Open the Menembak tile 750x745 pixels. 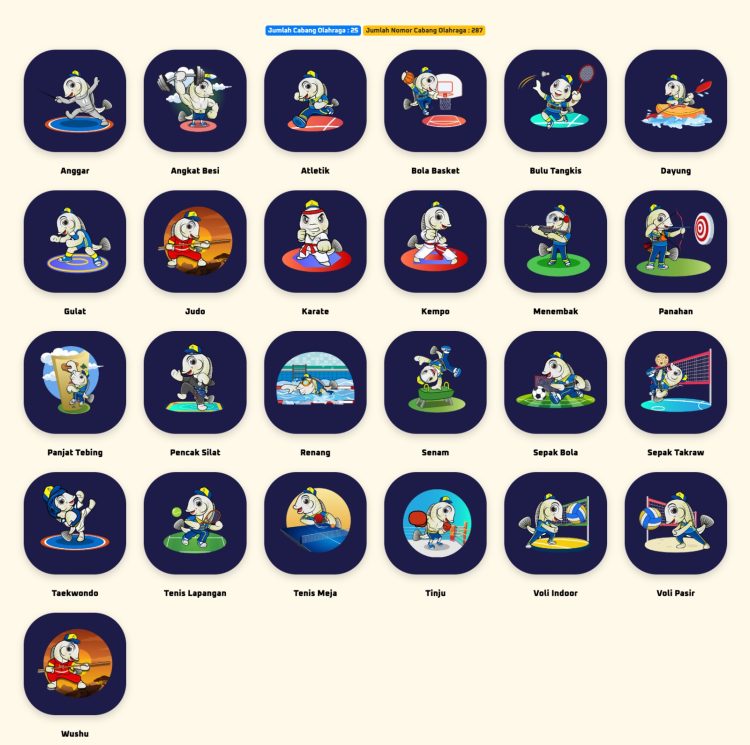pos(555,242)
